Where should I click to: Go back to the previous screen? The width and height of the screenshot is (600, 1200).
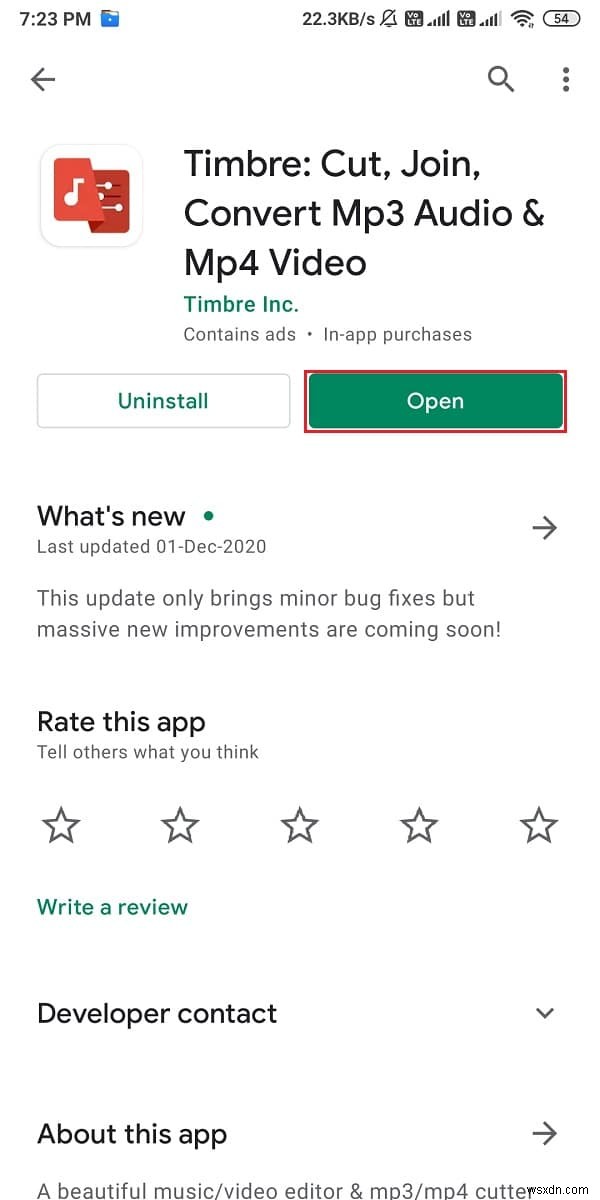point(43,79)
